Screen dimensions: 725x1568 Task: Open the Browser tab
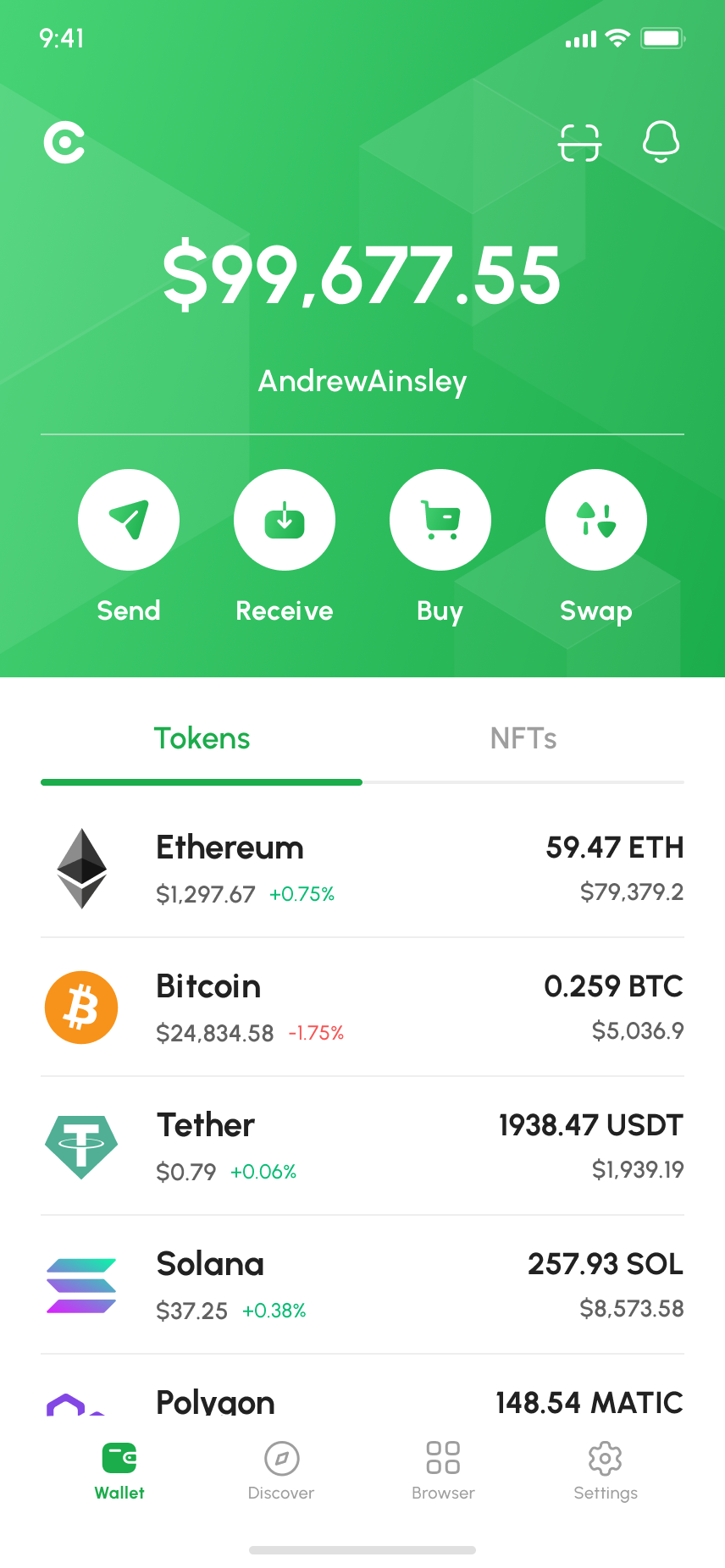coord(443,1471)
